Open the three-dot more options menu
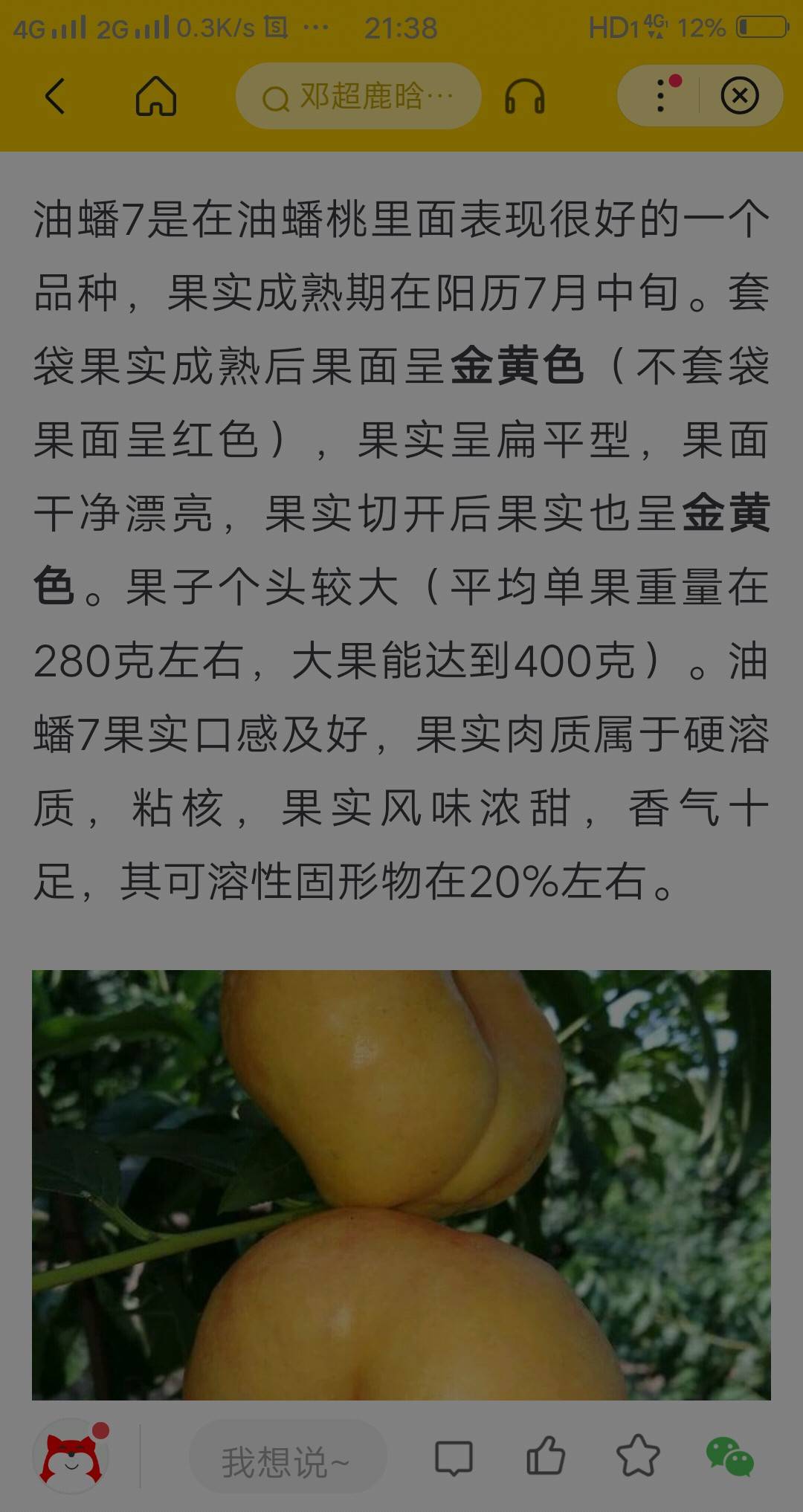 click(661, 96)
